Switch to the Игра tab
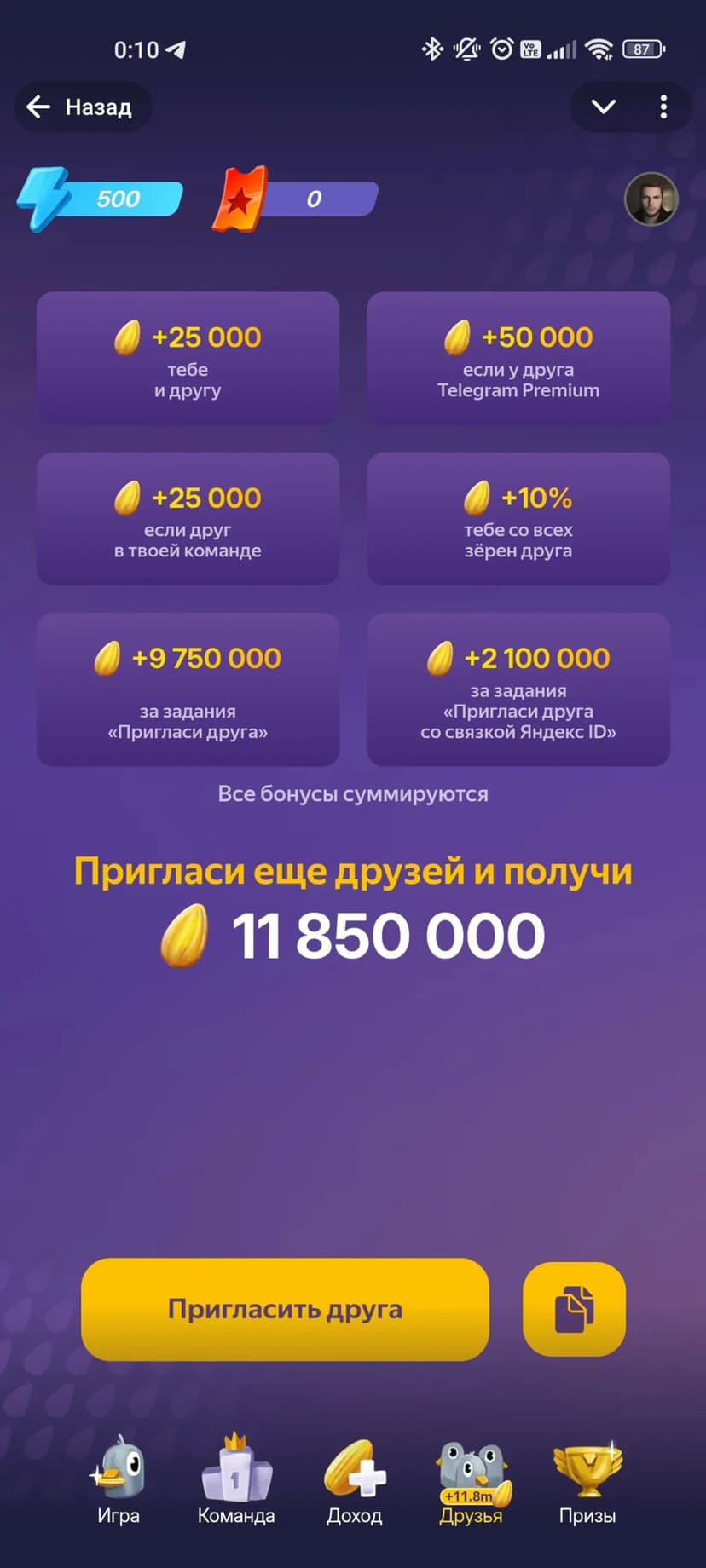The image size is (706, 1568). (119, 1481)
